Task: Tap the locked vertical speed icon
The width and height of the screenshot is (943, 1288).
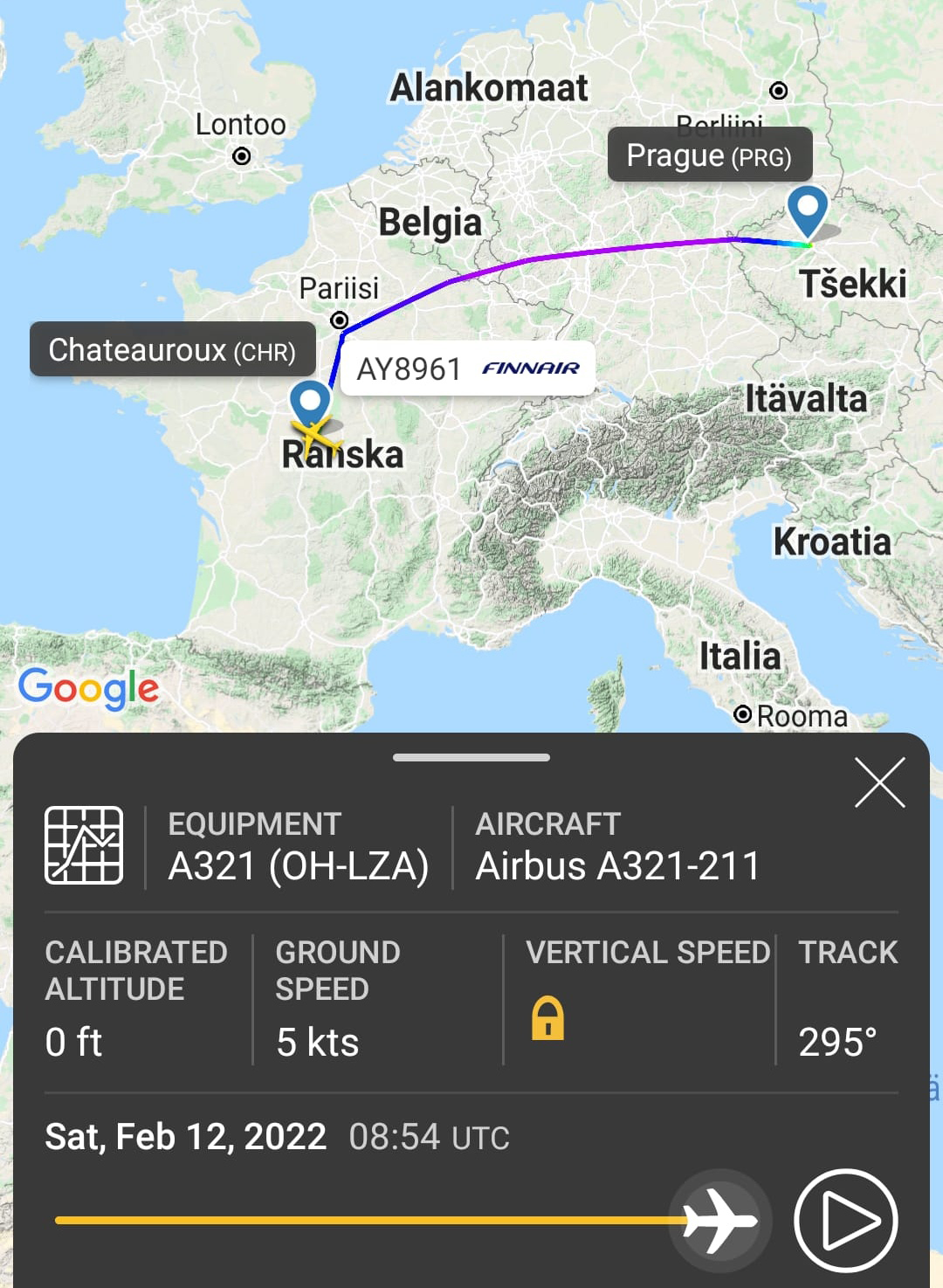Action: coord(547,1018)
